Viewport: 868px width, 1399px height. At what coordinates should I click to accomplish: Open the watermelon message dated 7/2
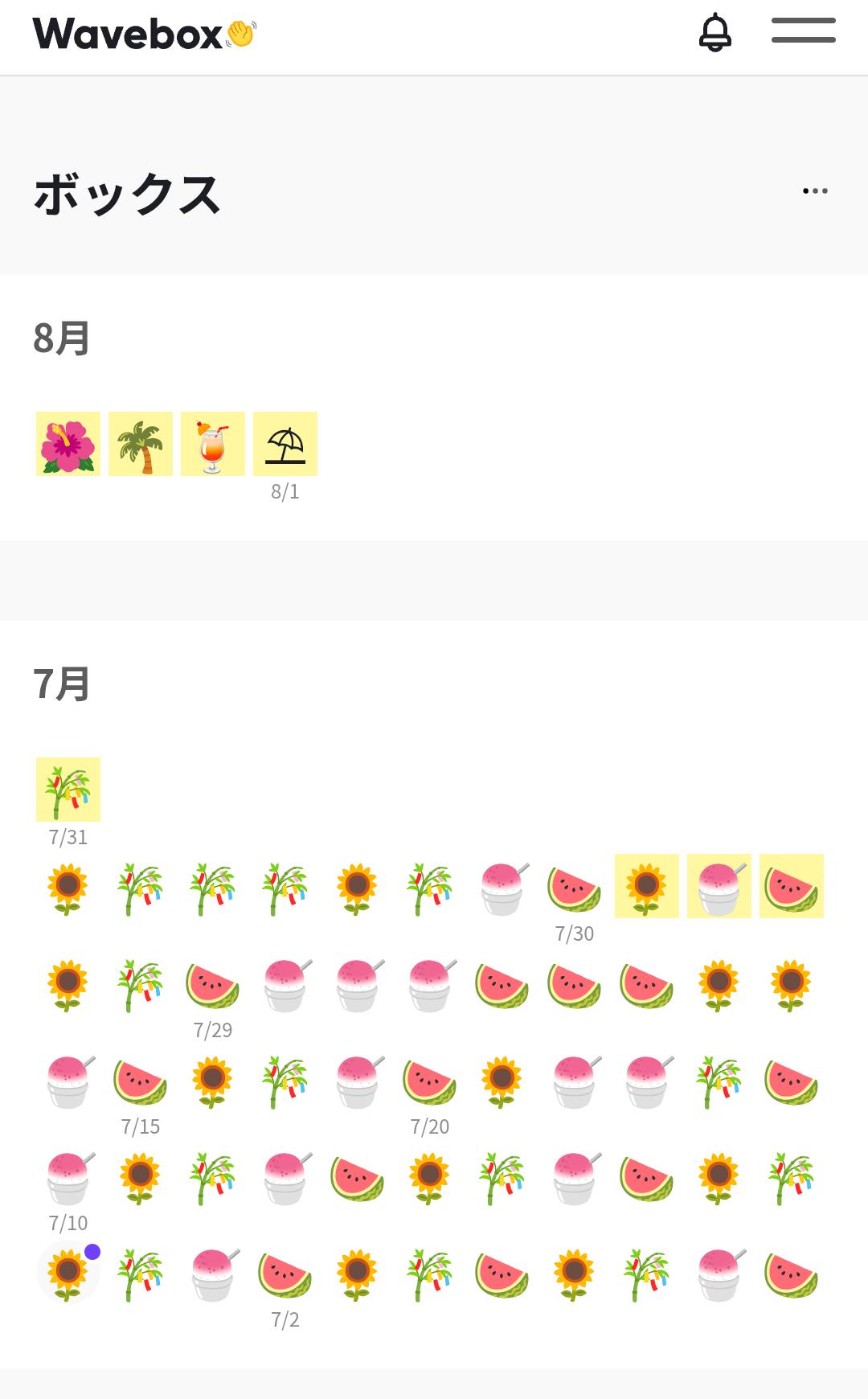coord(285,1272)
